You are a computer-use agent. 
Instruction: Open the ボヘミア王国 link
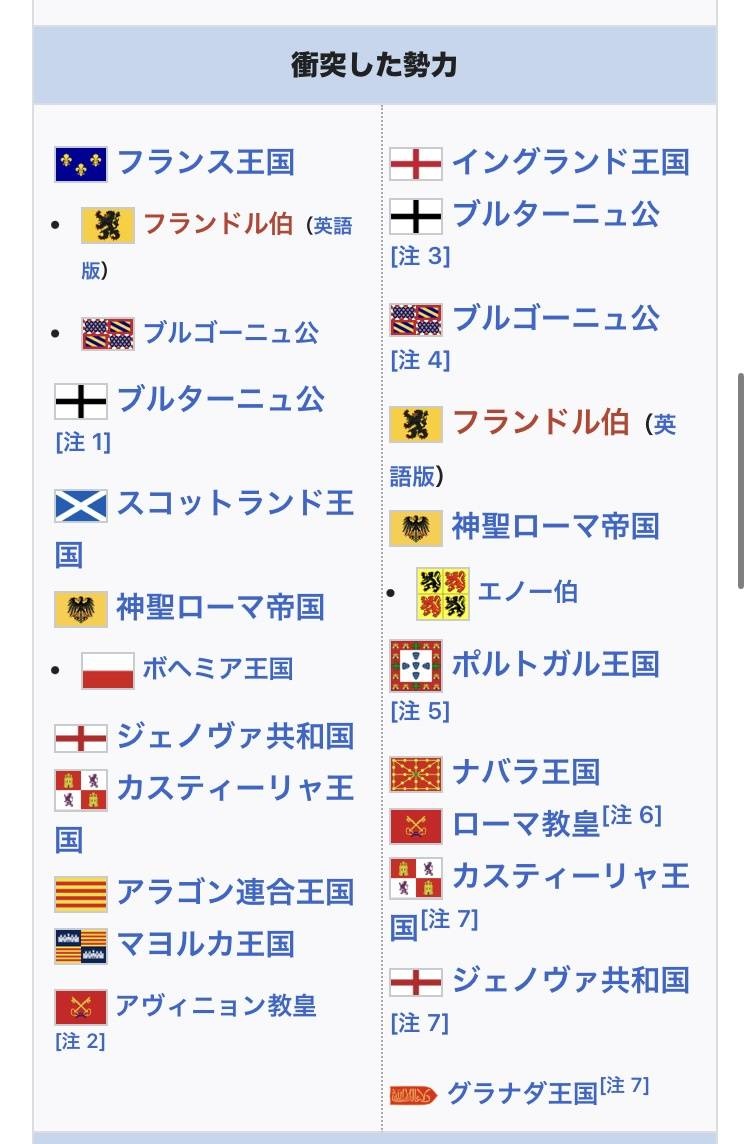[217, 669]
